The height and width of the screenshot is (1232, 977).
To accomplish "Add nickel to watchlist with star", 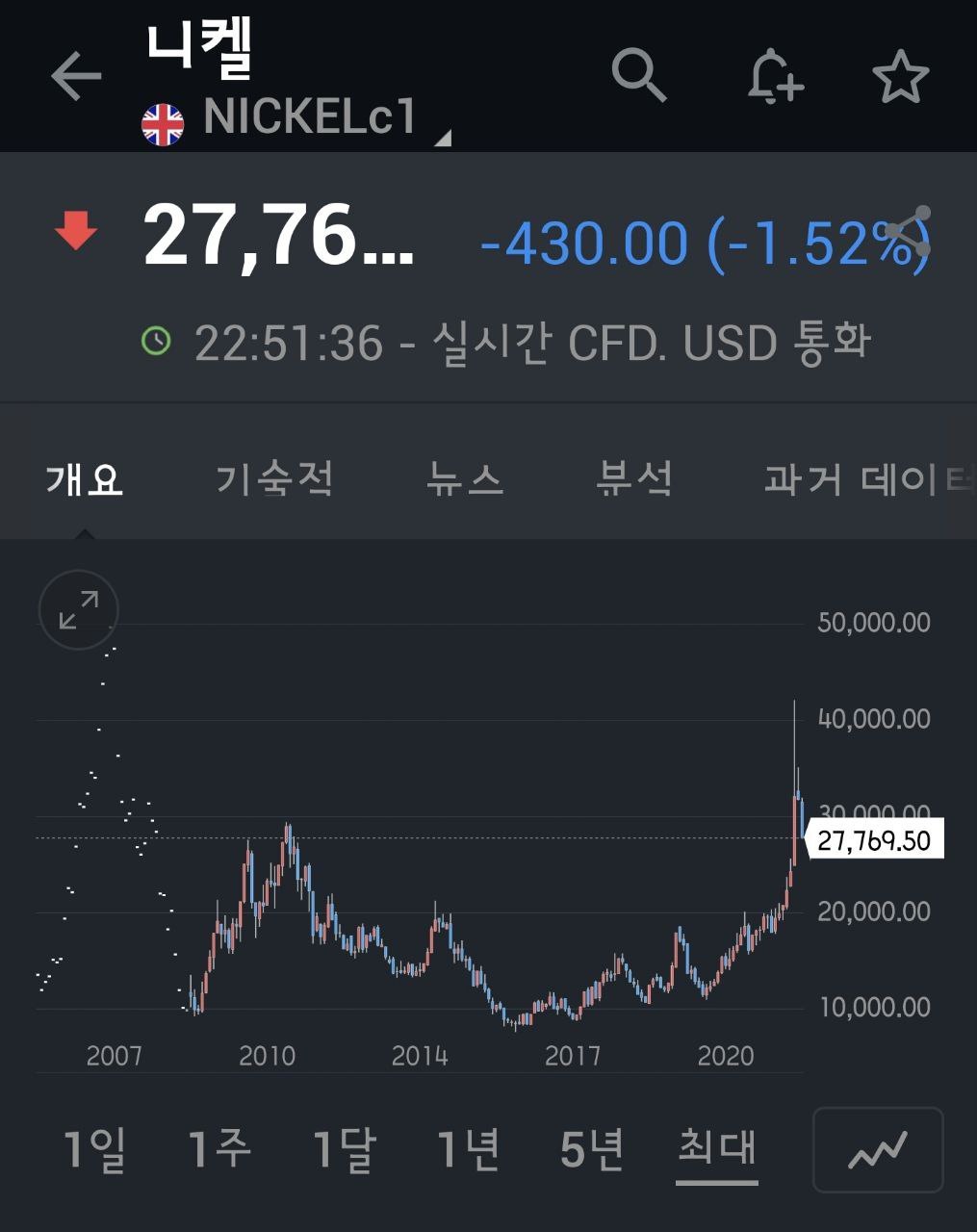I will 901,77.
